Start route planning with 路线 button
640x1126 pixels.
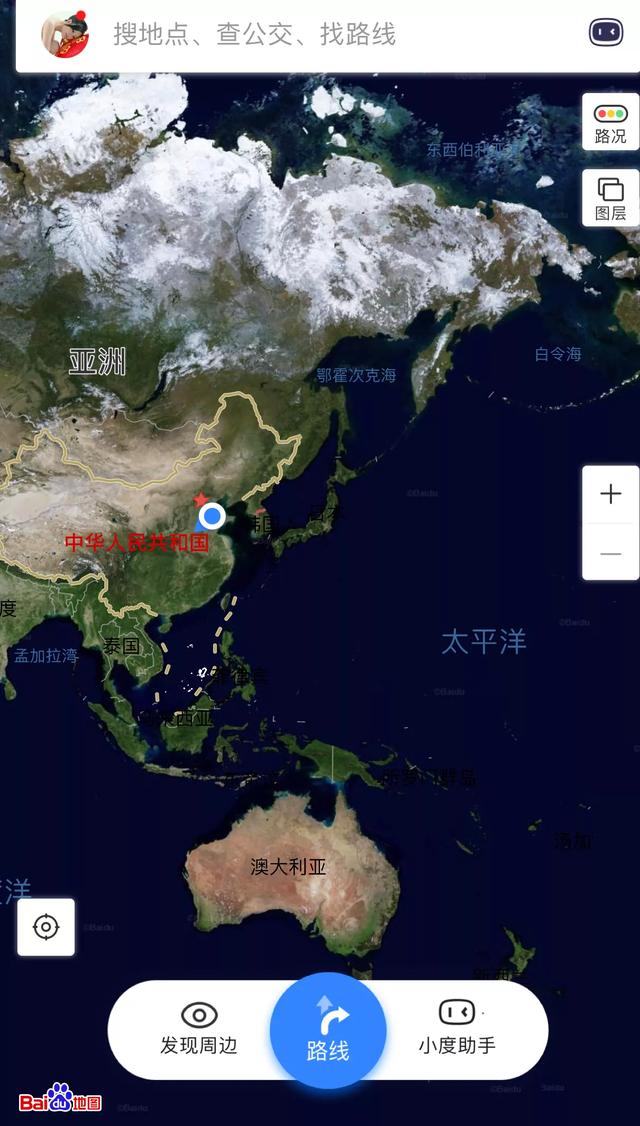coord(328,1031)
